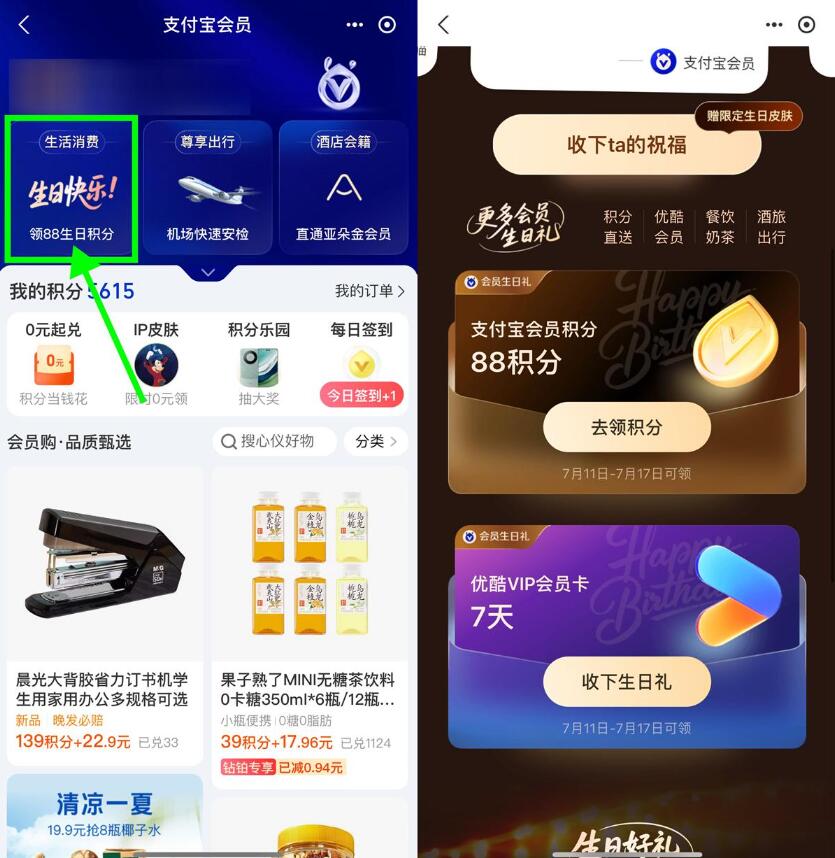835x858 pixels.
Task: Go back from the 支付宝会员 titled page
Action: [x=25, y=25]
